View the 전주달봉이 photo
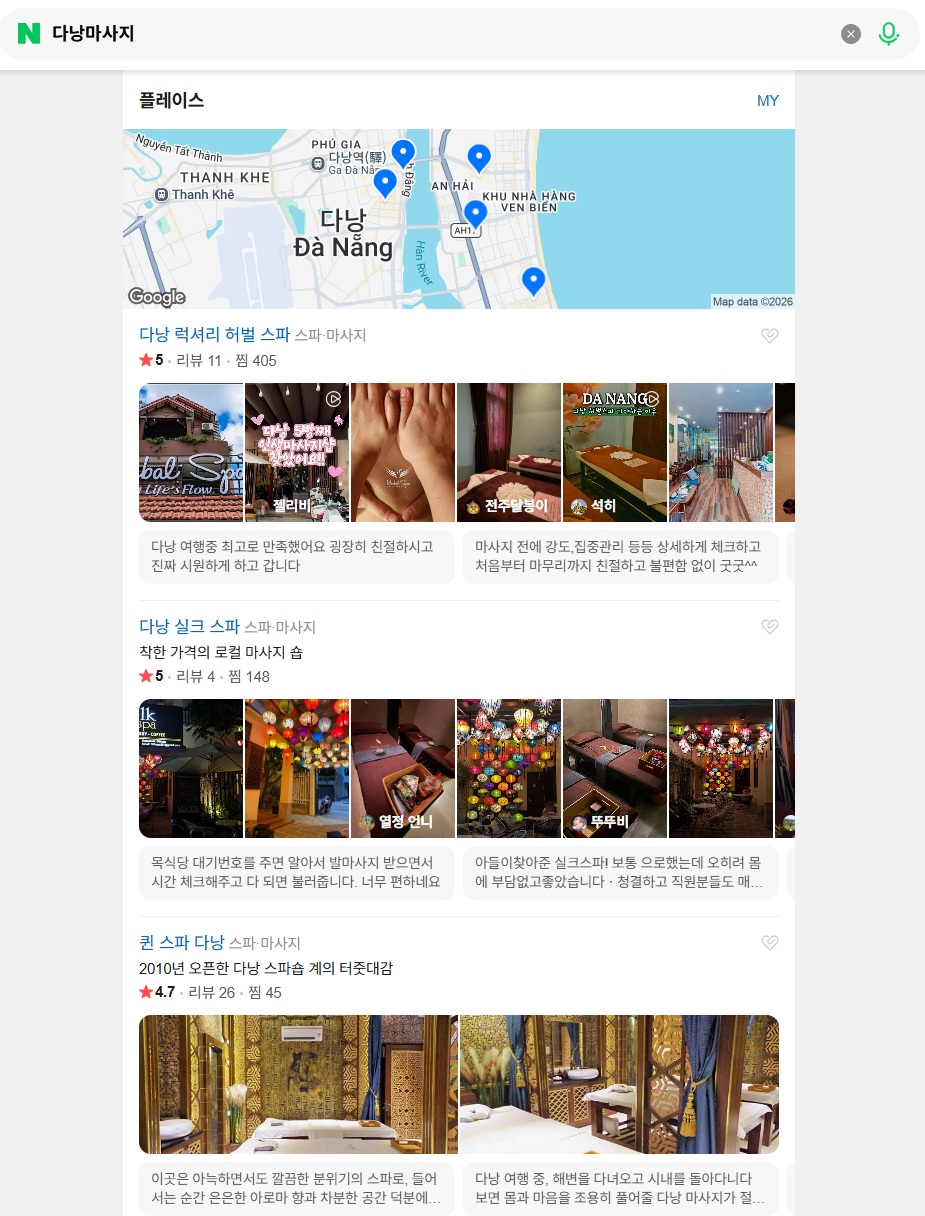This screenshot has height=1216, width=925. [509, 452]
